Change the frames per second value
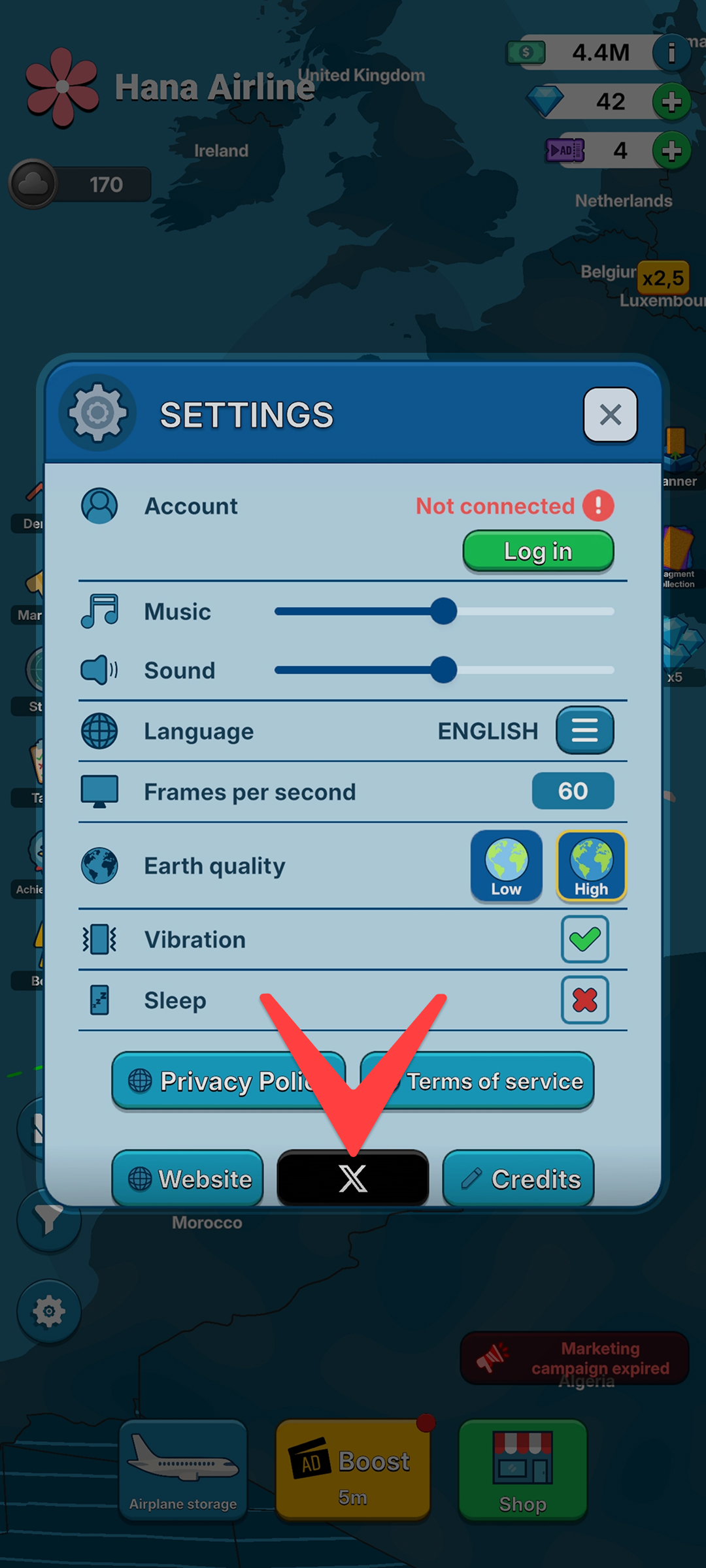 tap(573, 791)
